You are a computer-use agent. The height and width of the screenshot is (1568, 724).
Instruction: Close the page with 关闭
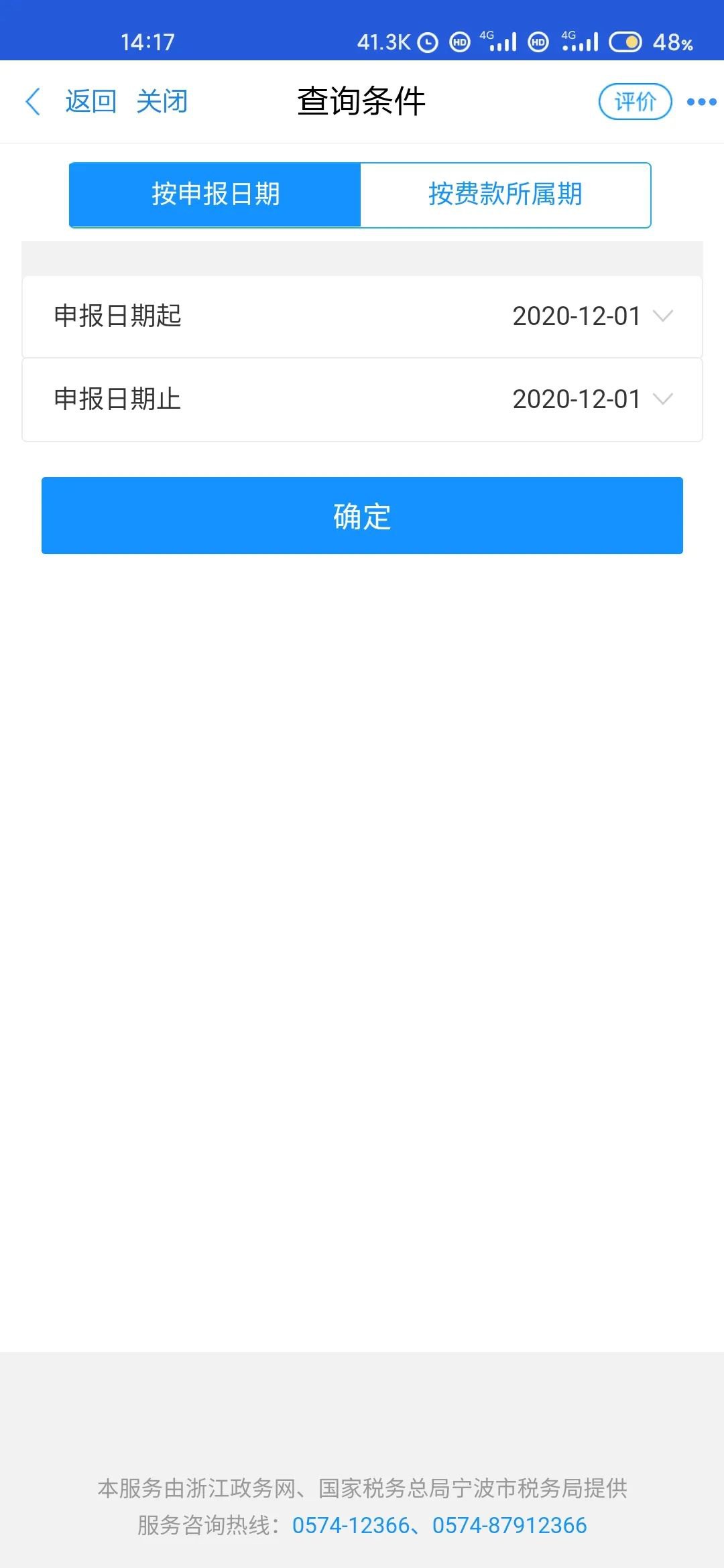pyautogui.click(x=162, y=102)
